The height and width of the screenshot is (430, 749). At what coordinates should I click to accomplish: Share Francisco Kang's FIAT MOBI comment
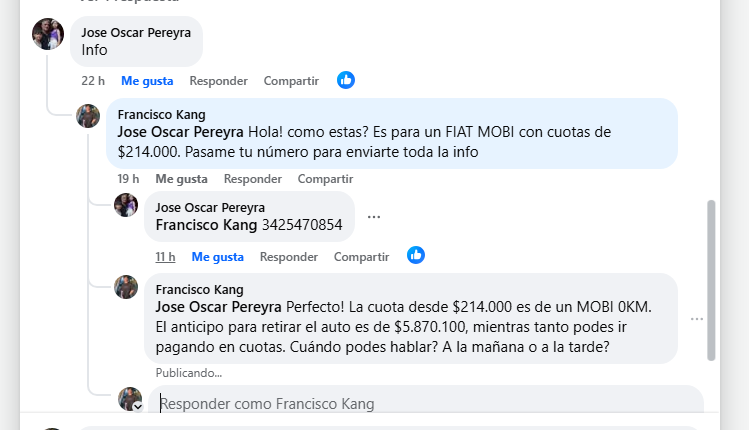coord(325,178)
